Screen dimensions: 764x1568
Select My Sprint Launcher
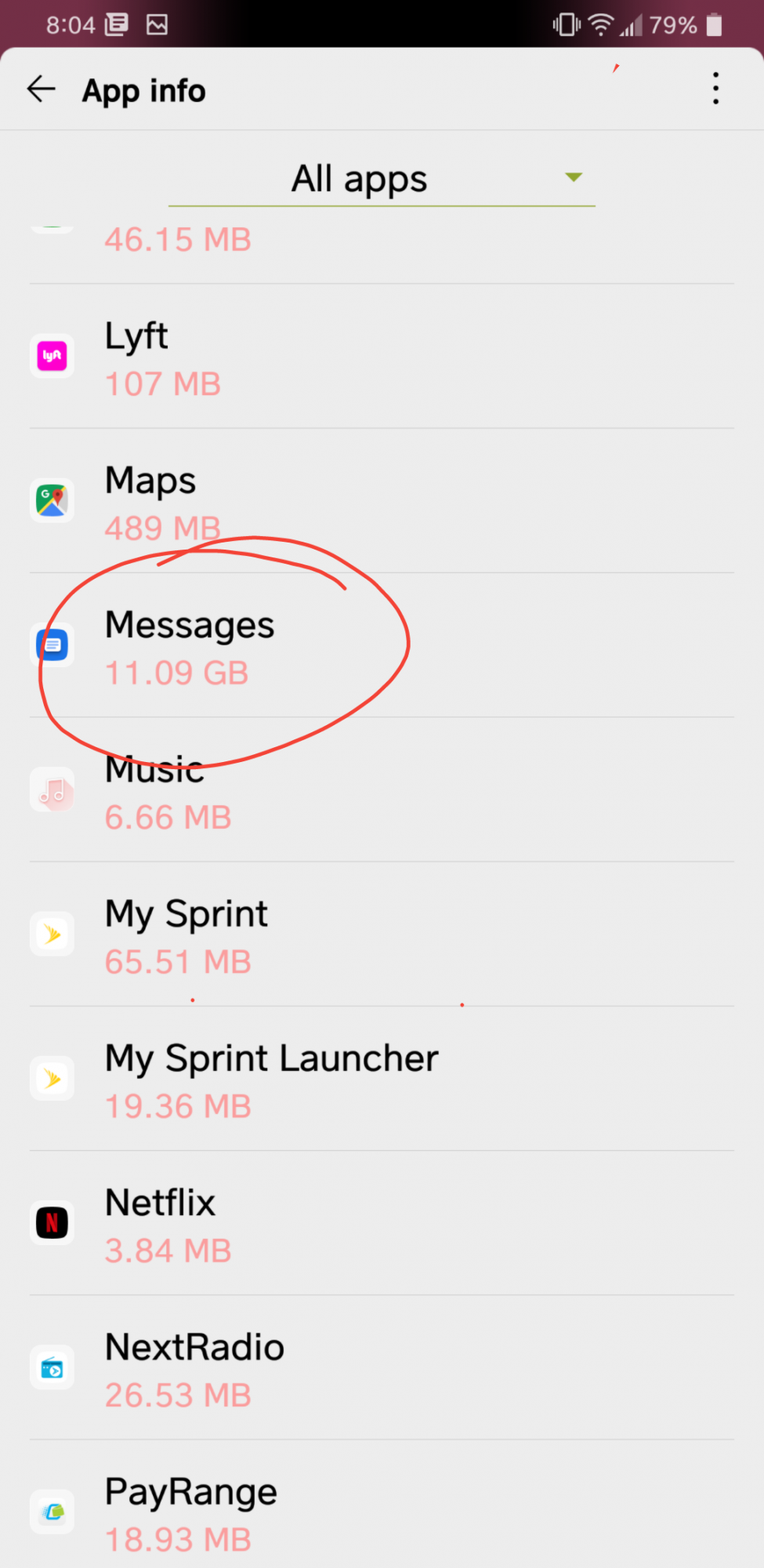click(382, 1079)
